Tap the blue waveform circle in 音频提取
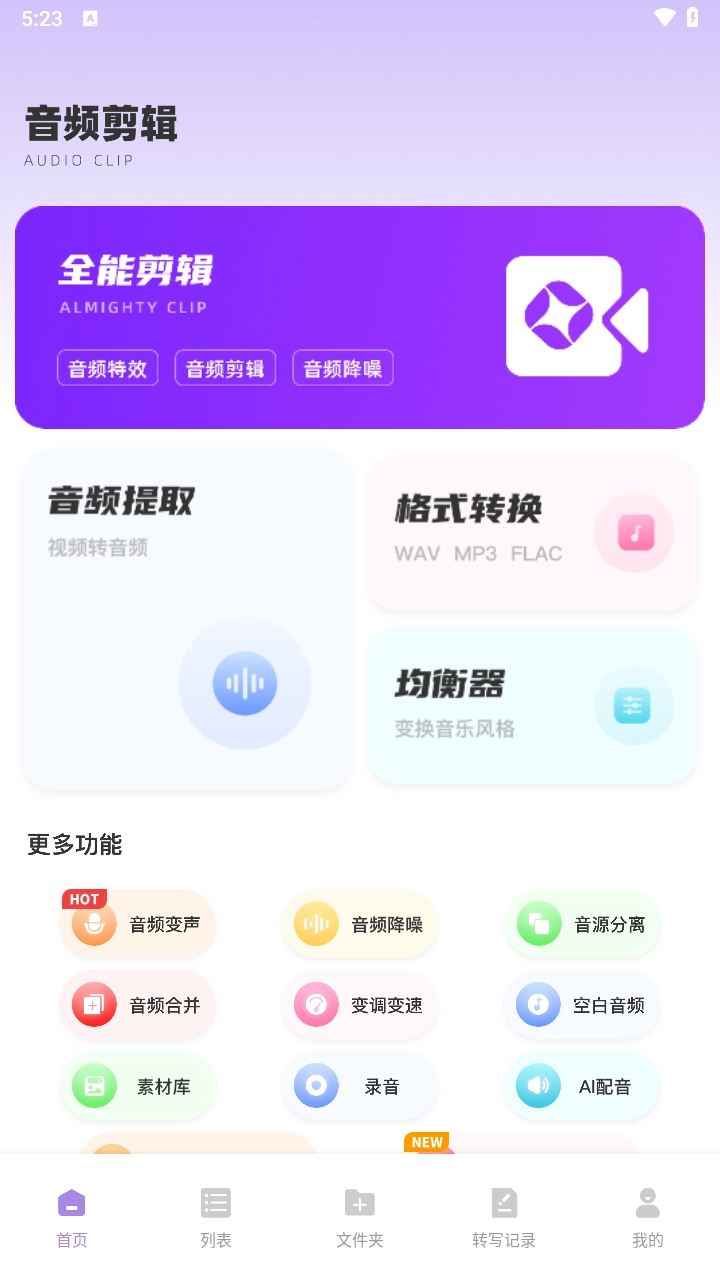 coord(245,684)
